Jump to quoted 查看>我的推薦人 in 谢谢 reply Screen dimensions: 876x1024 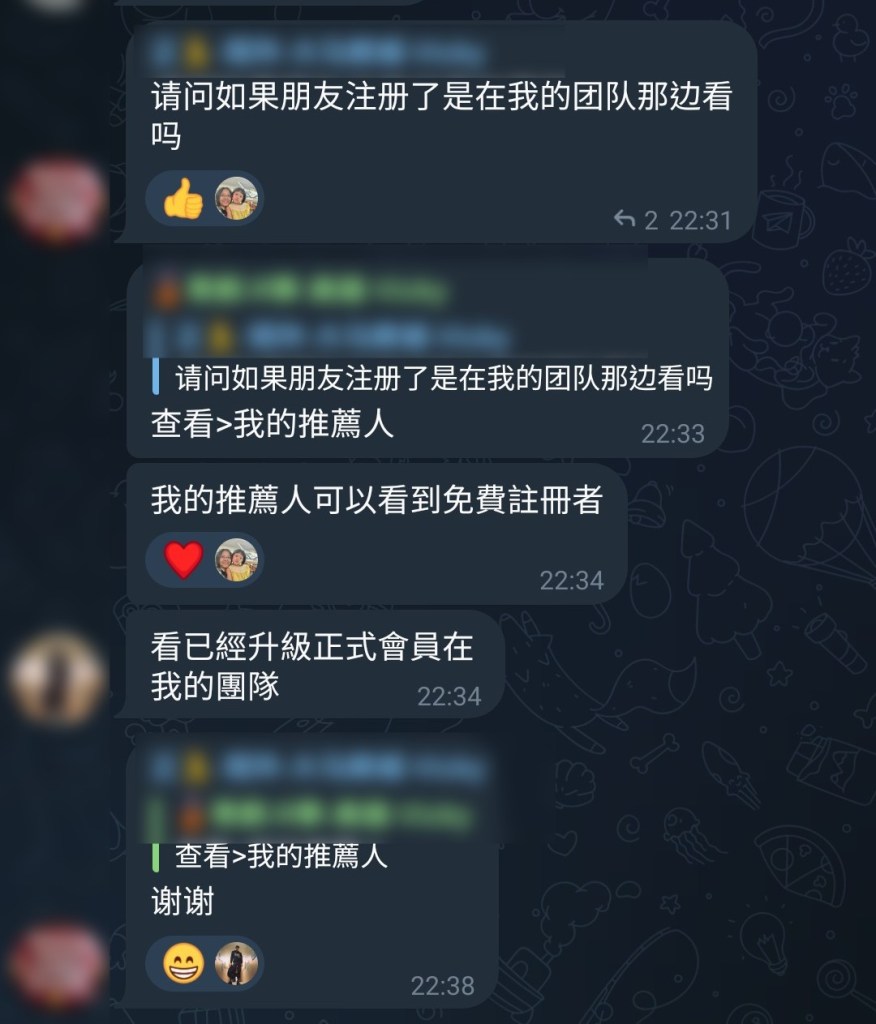tap(282, 856)
